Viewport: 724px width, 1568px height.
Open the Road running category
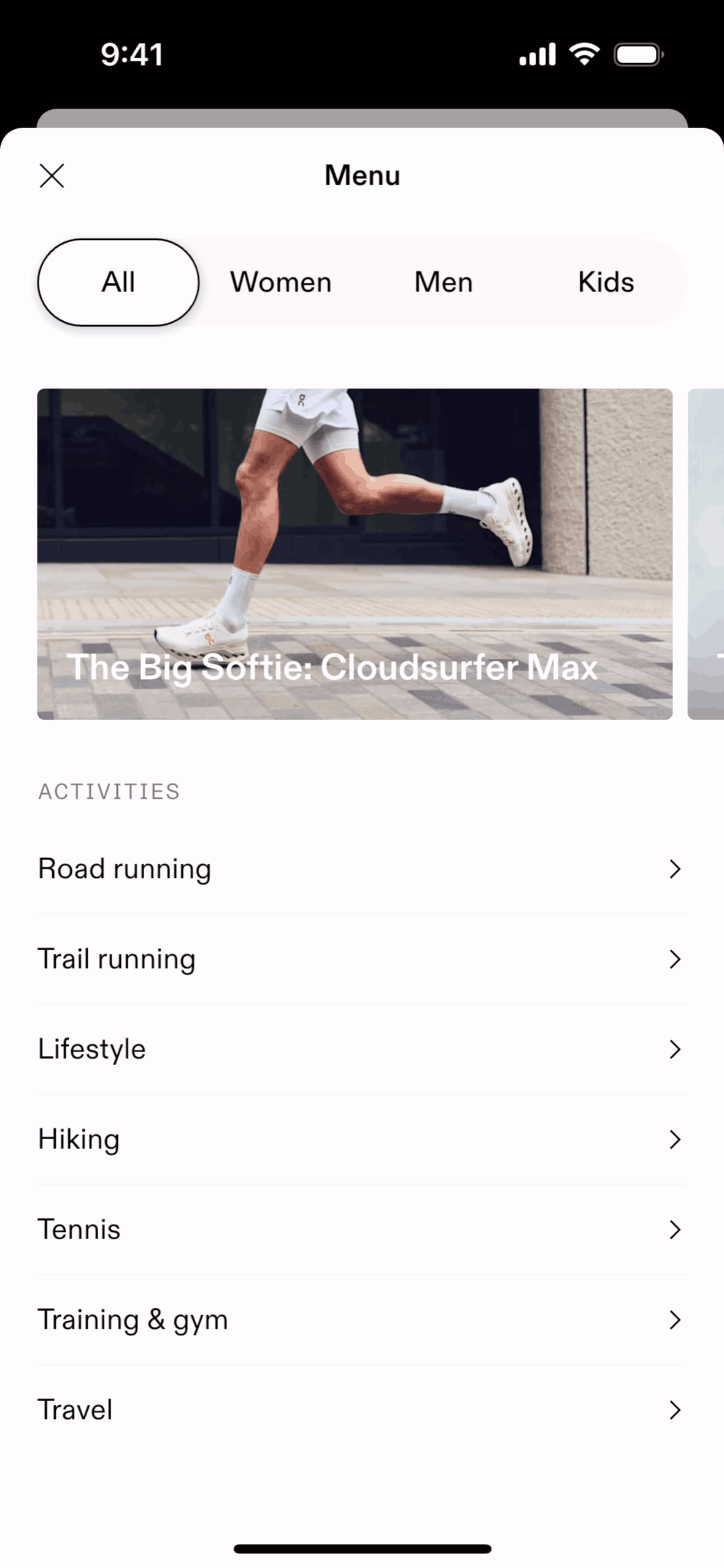point(361,869)
